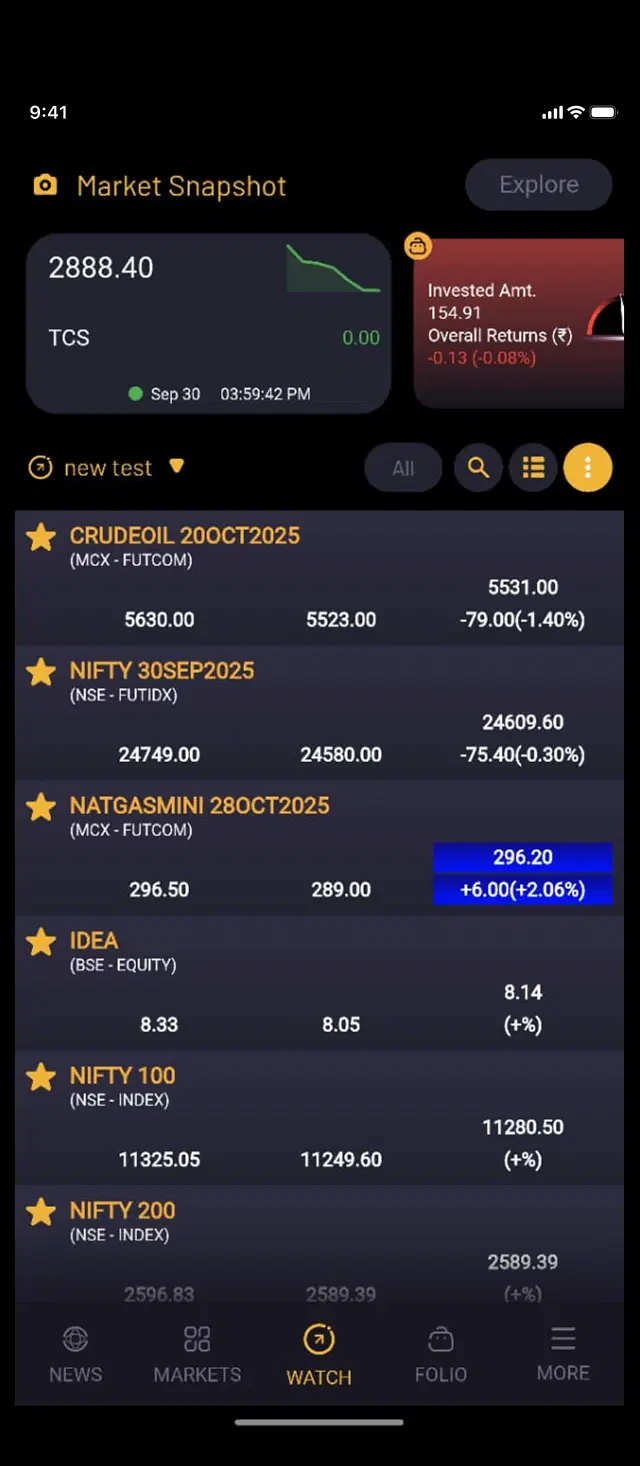Search within the watchlist
640x1466 pixels.
[479, 468]
